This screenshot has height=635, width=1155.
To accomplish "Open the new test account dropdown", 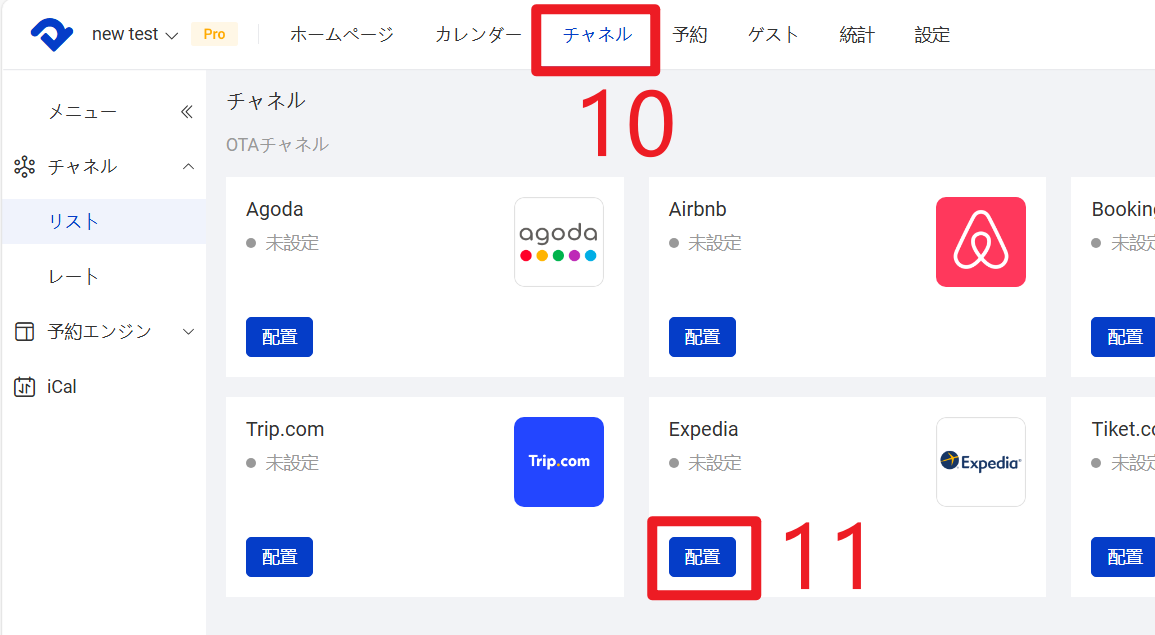I will click(x=134, y=34).
